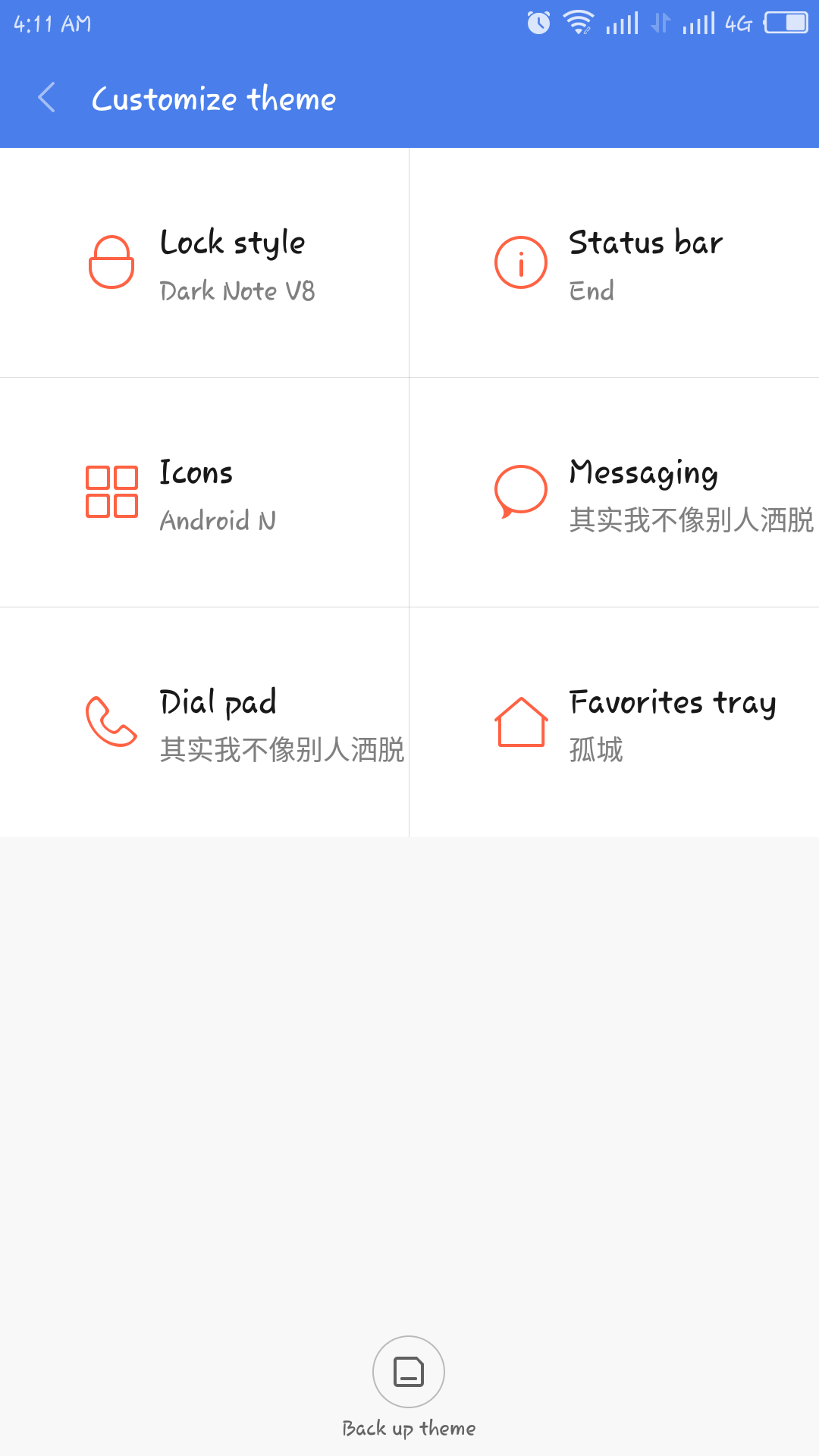Open Favorites tray customization

tap(614, 723)
